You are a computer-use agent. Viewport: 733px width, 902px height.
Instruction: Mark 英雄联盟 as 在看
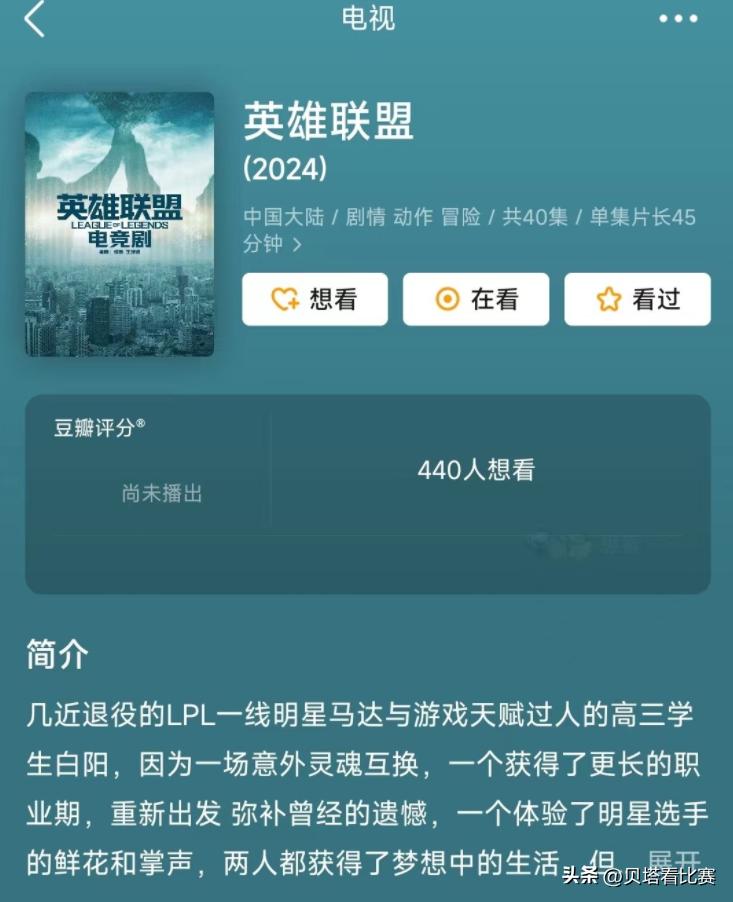[476, 299]
